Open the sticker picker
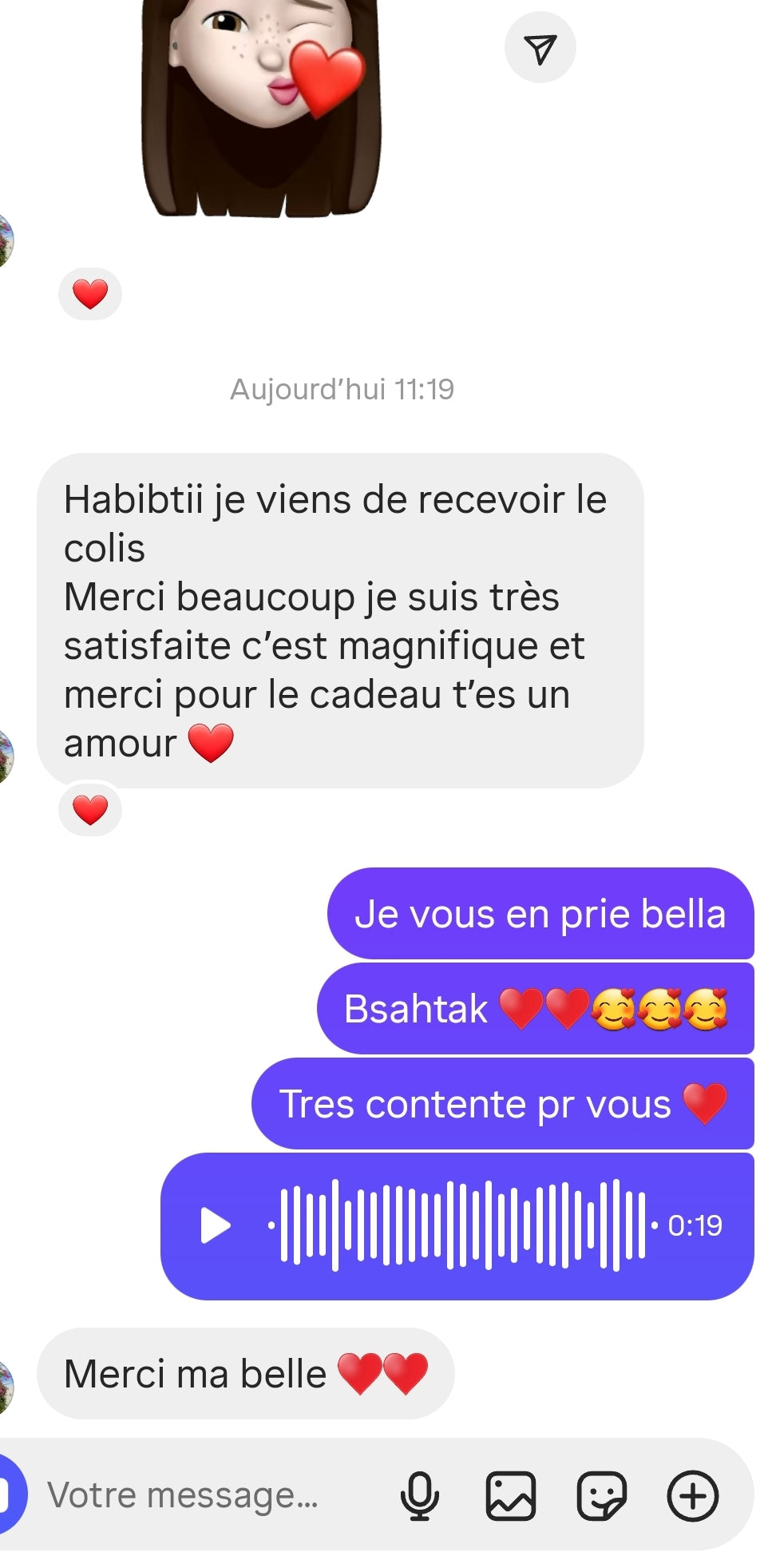The height and width of the screenshot is (1568, 772). pyautogui.click(x=601, y=1495)
